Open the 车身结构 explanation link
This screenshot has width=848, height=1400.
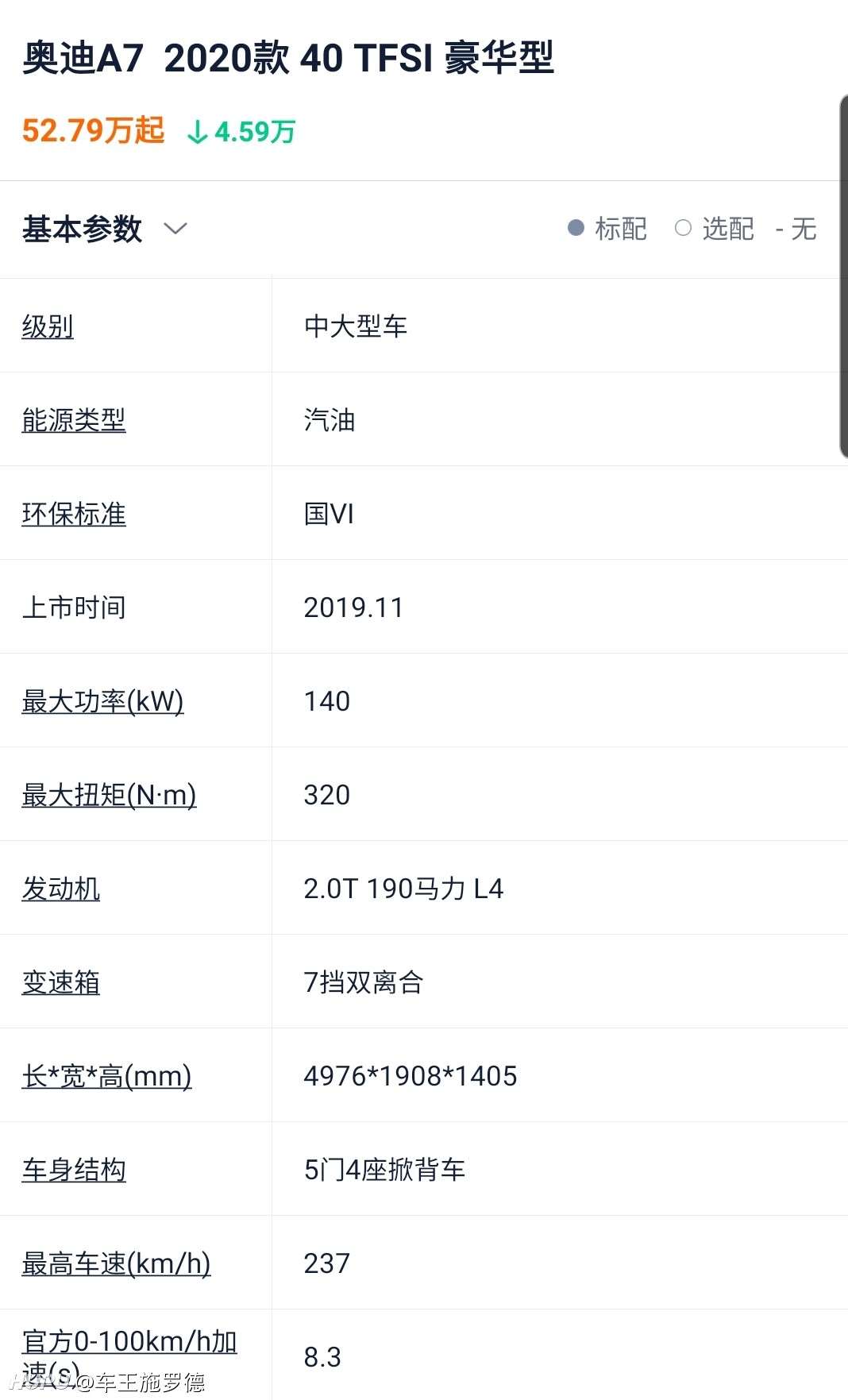click(74, 1170)
